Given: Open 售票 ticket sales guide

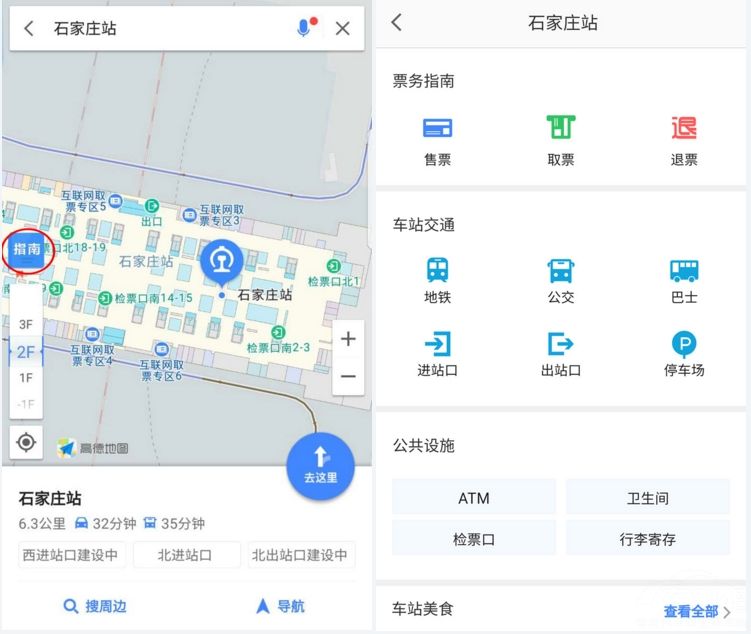Looking at the screenshot, I should pyautogui.click(x=437, y=140).
